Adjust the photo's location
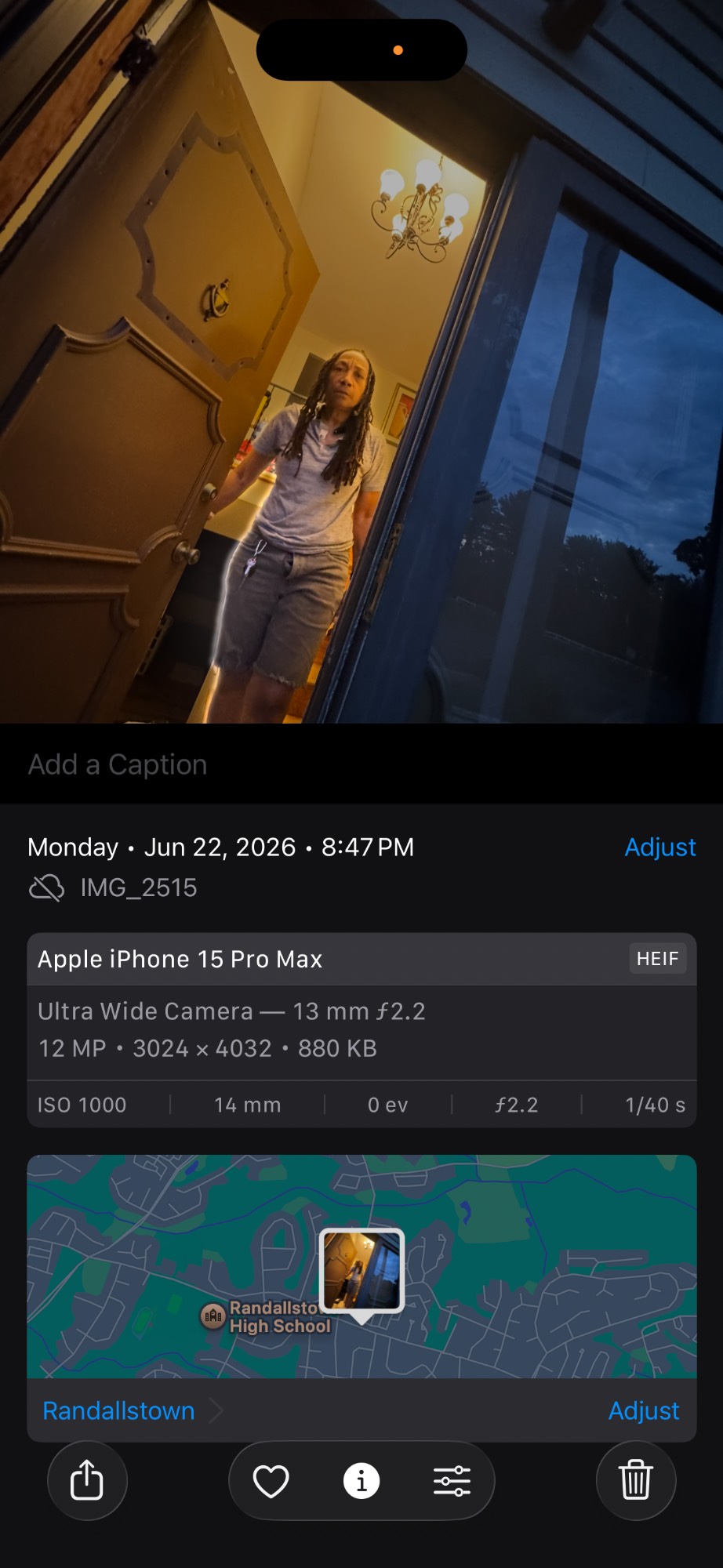This screenshot has height=1568, width=723. pyautogui.click(x=644, y=1410)
